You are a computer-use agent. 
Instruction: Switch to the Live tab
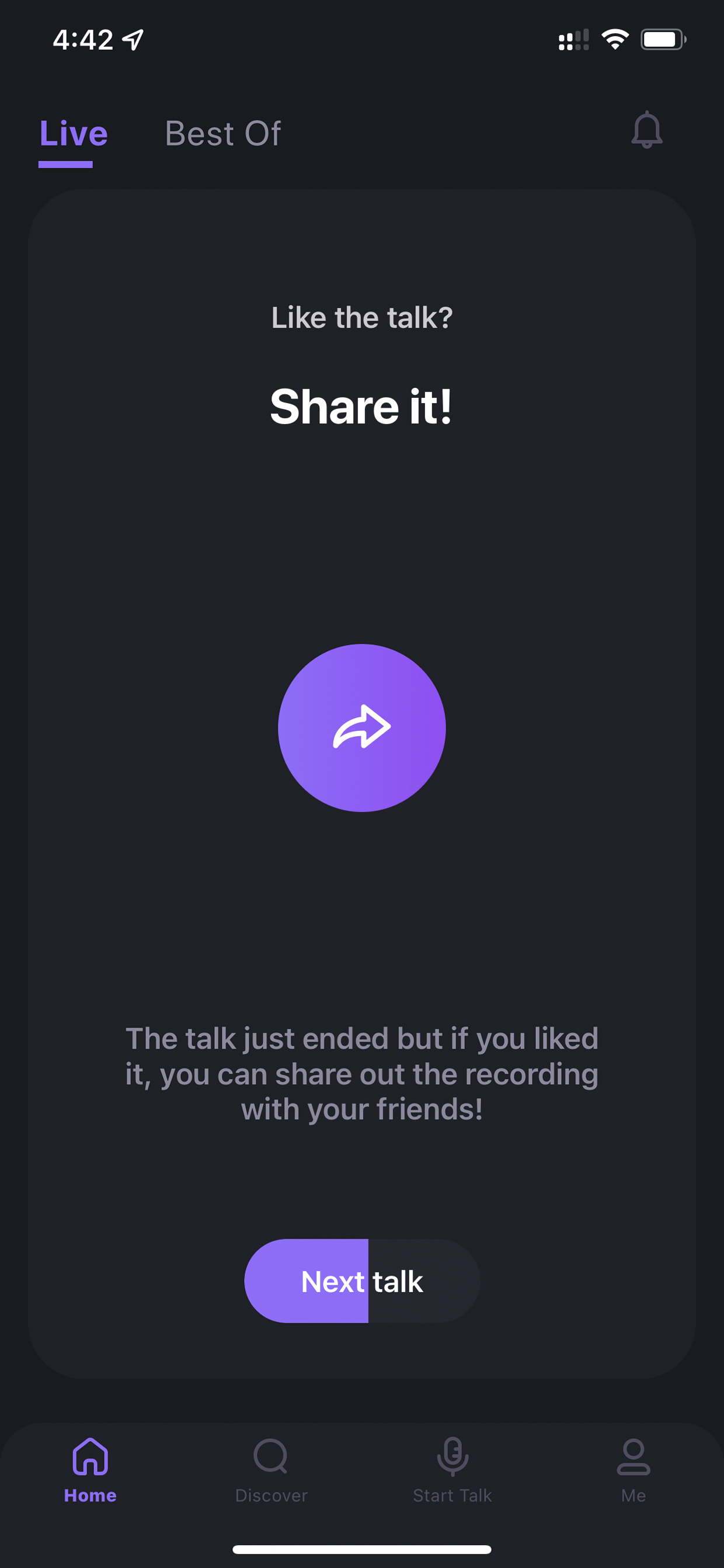pos(74,134)
